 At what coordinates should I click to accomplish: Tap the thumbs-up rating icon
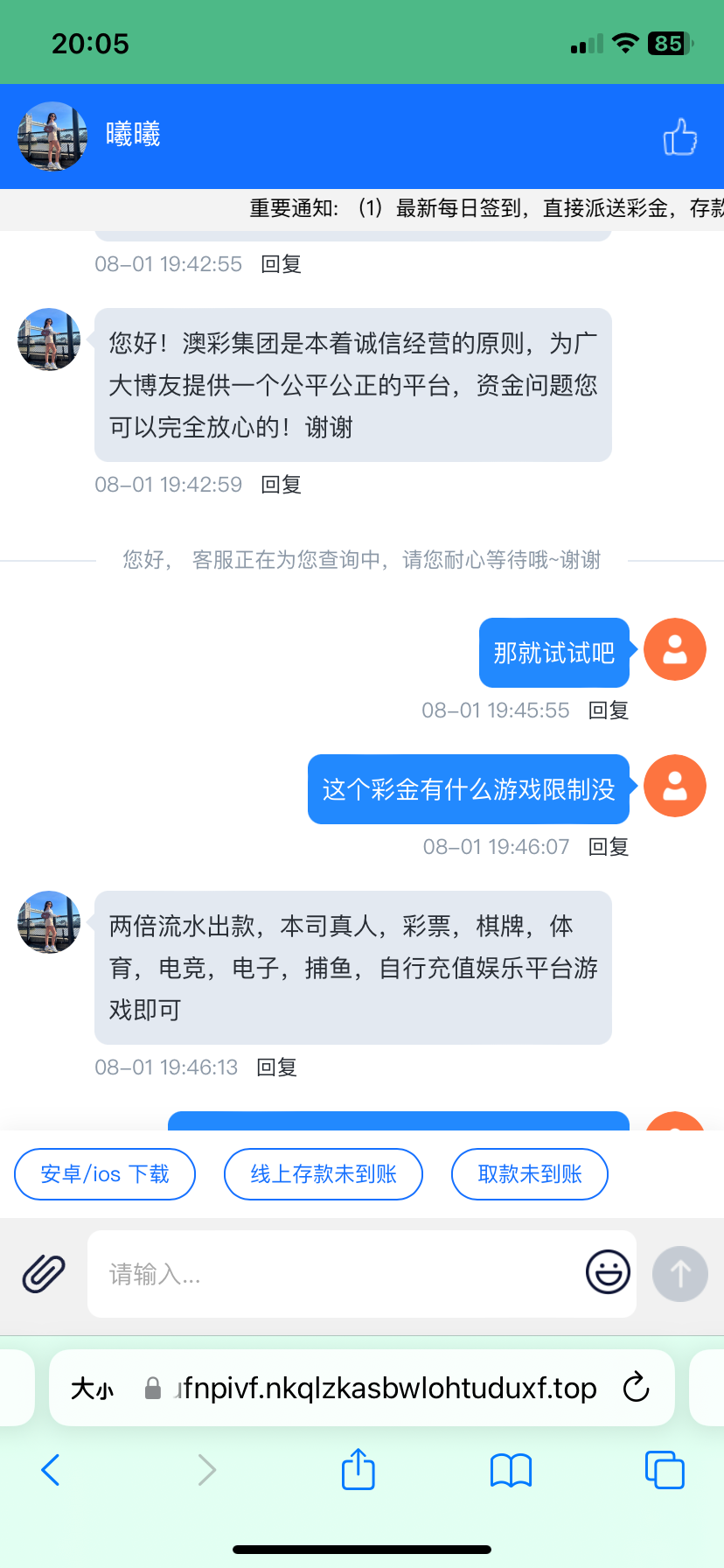point(679,137)
